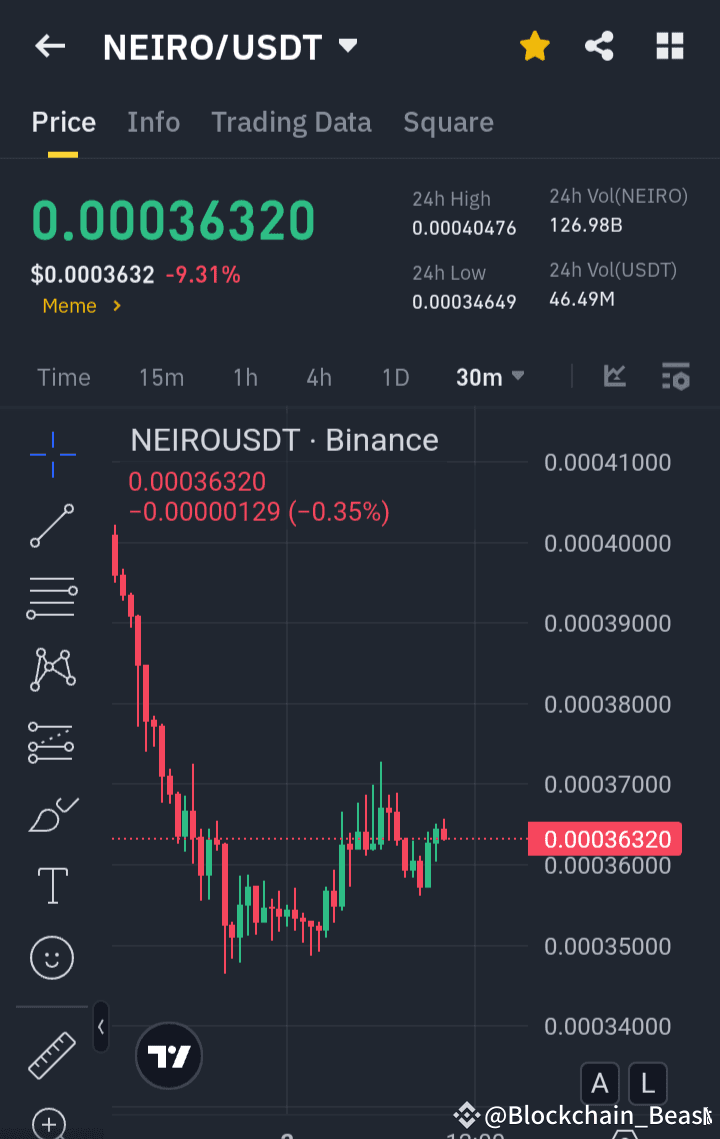
Task: Collapse the drawing tools sidebar
Action: coord(100,1028)
